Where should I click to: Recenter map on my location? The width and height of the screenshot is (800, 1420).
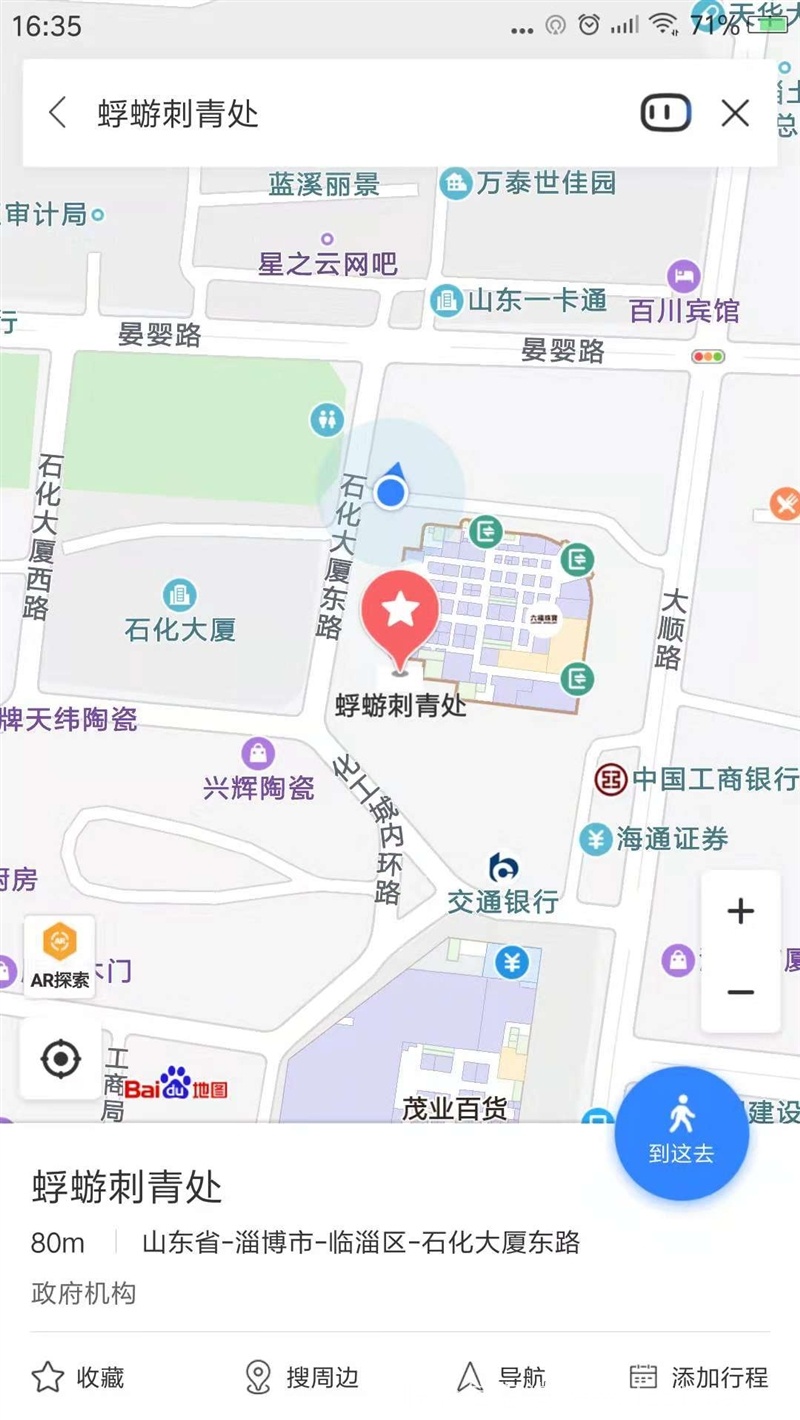[61, 1058]
